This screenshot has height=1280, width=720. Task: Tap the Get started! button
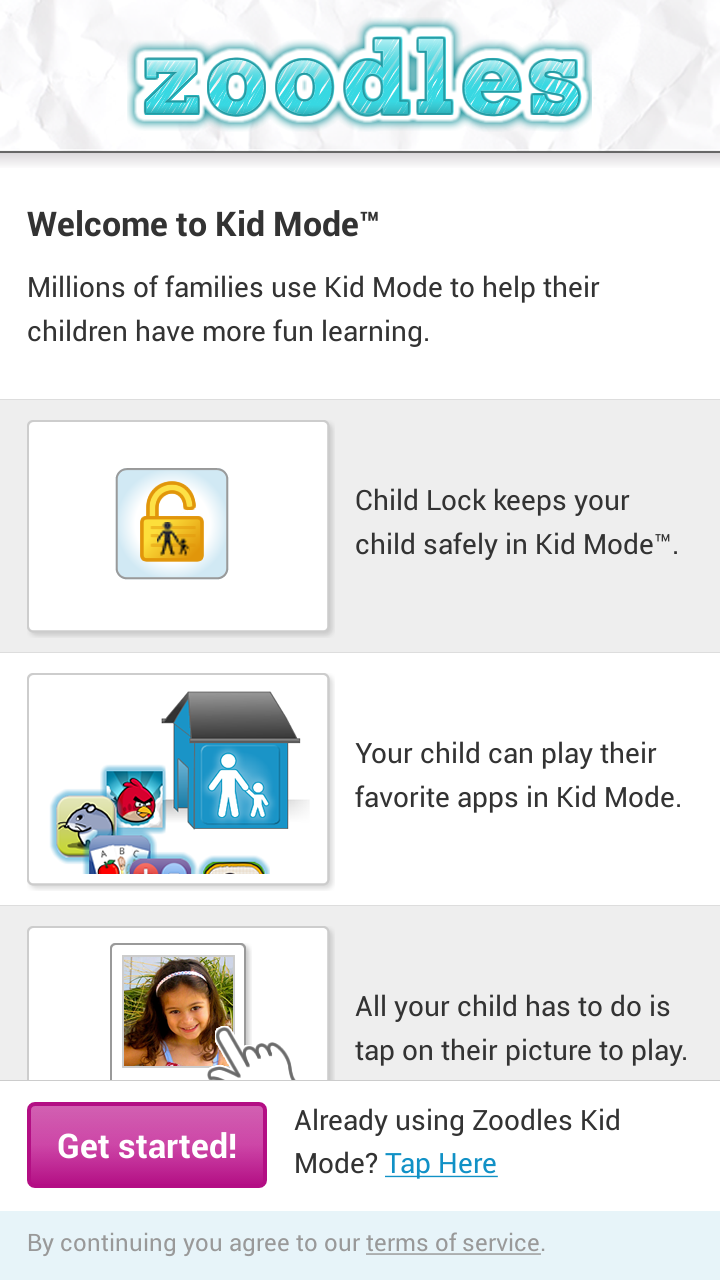coord(147,1145)
